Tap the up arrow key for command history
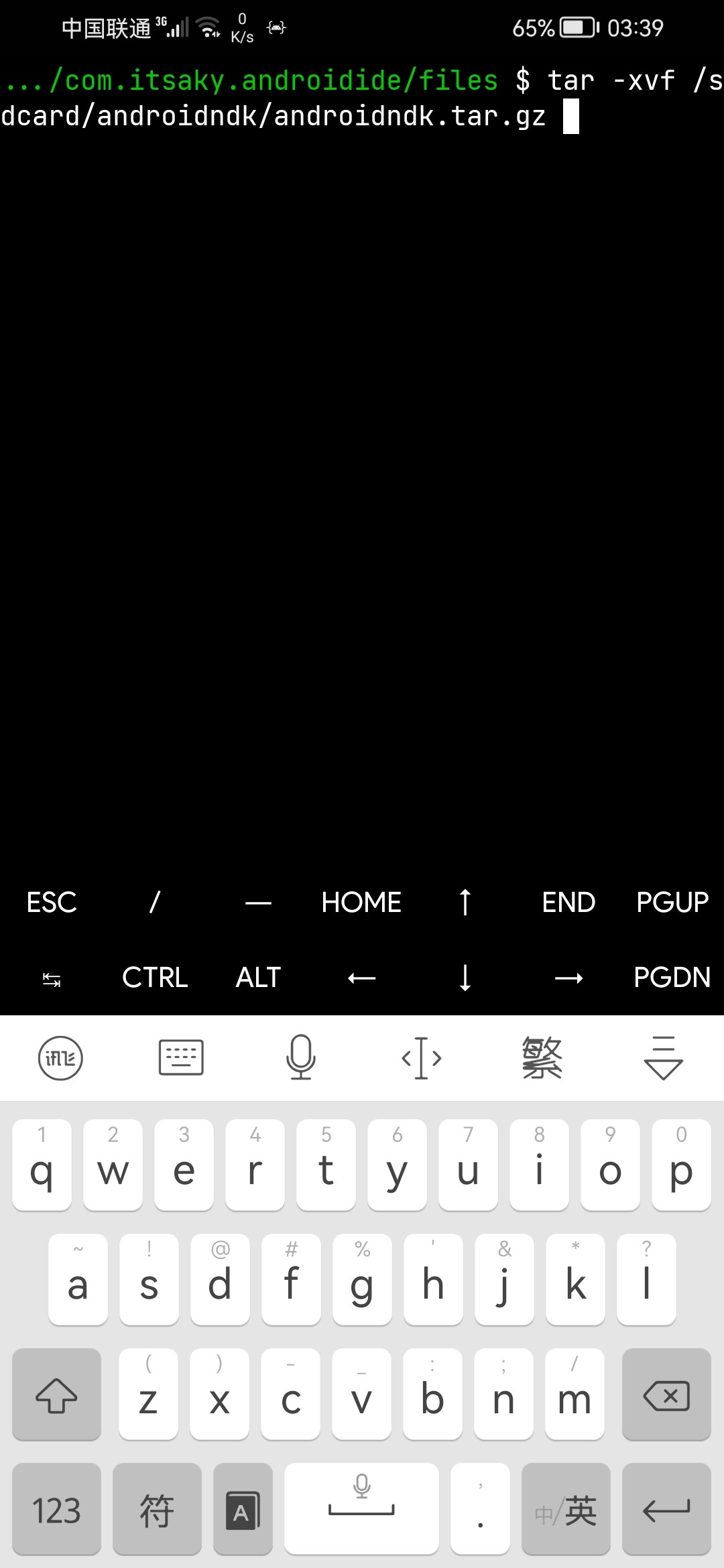The image size is (724, 1568). click(465, 903)
